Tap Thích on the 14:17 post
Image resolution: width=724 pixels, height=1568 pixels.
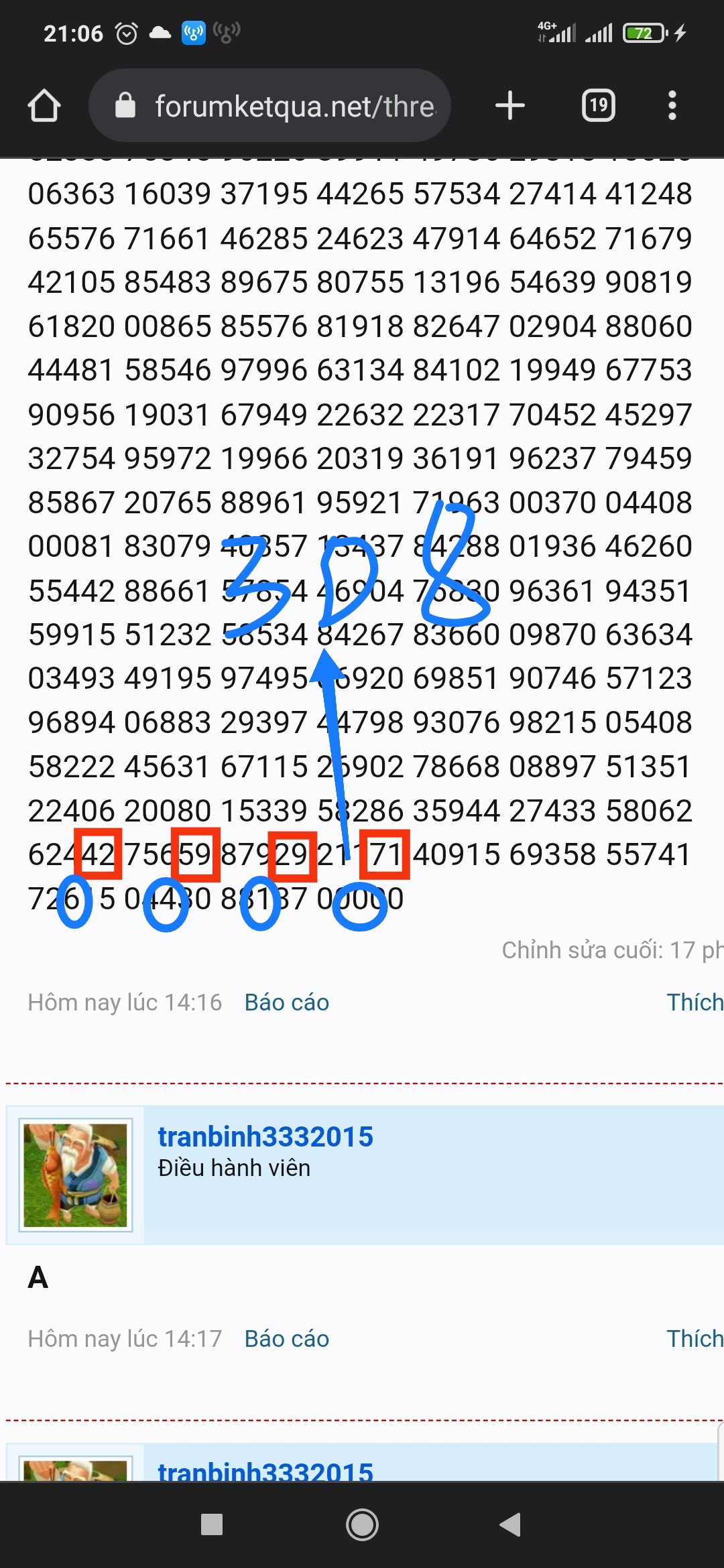[695, 1339]
